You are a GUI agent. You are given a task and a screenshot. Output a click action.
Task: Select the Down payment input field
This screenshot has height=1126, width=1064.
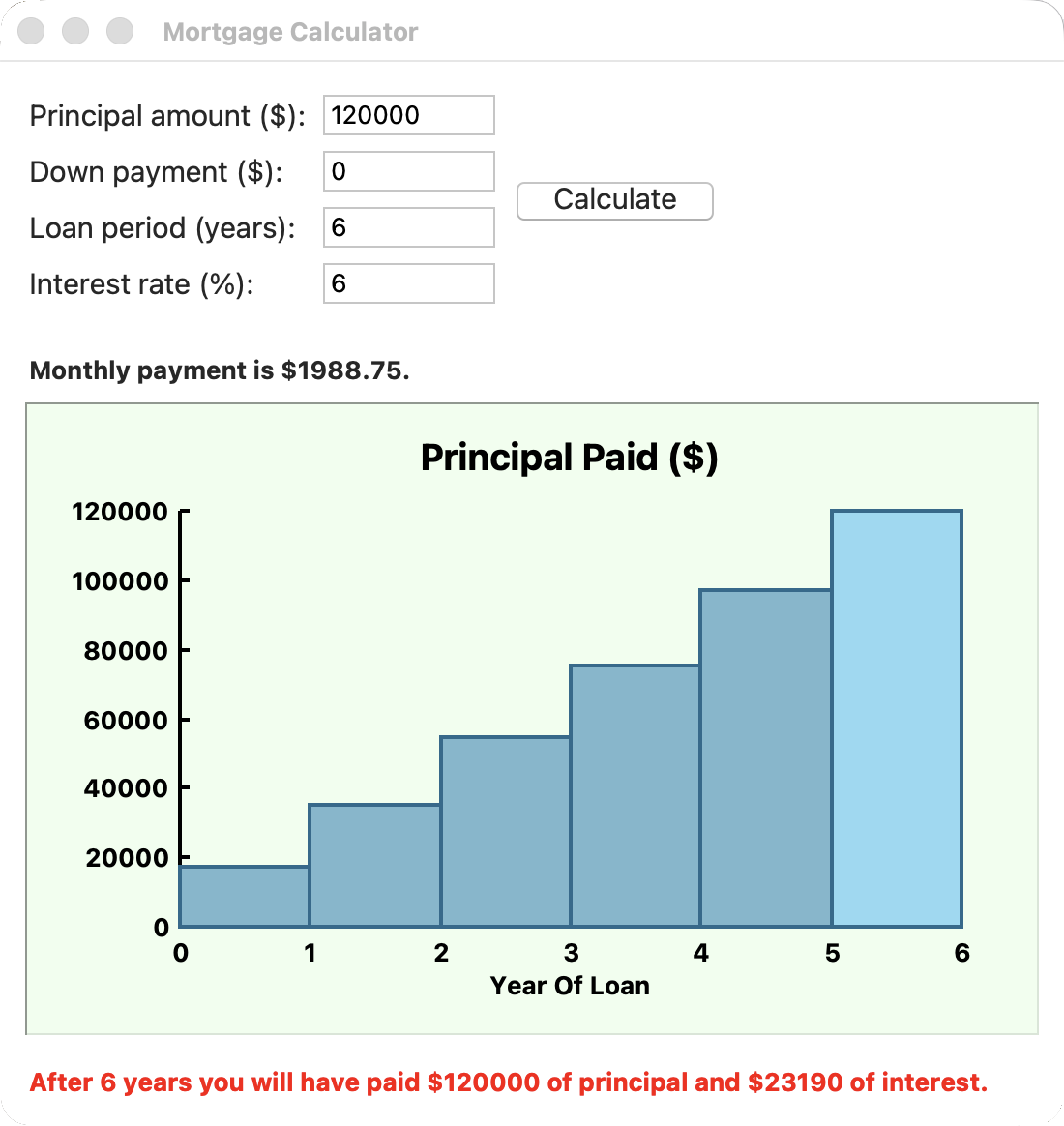pos(407,171)
